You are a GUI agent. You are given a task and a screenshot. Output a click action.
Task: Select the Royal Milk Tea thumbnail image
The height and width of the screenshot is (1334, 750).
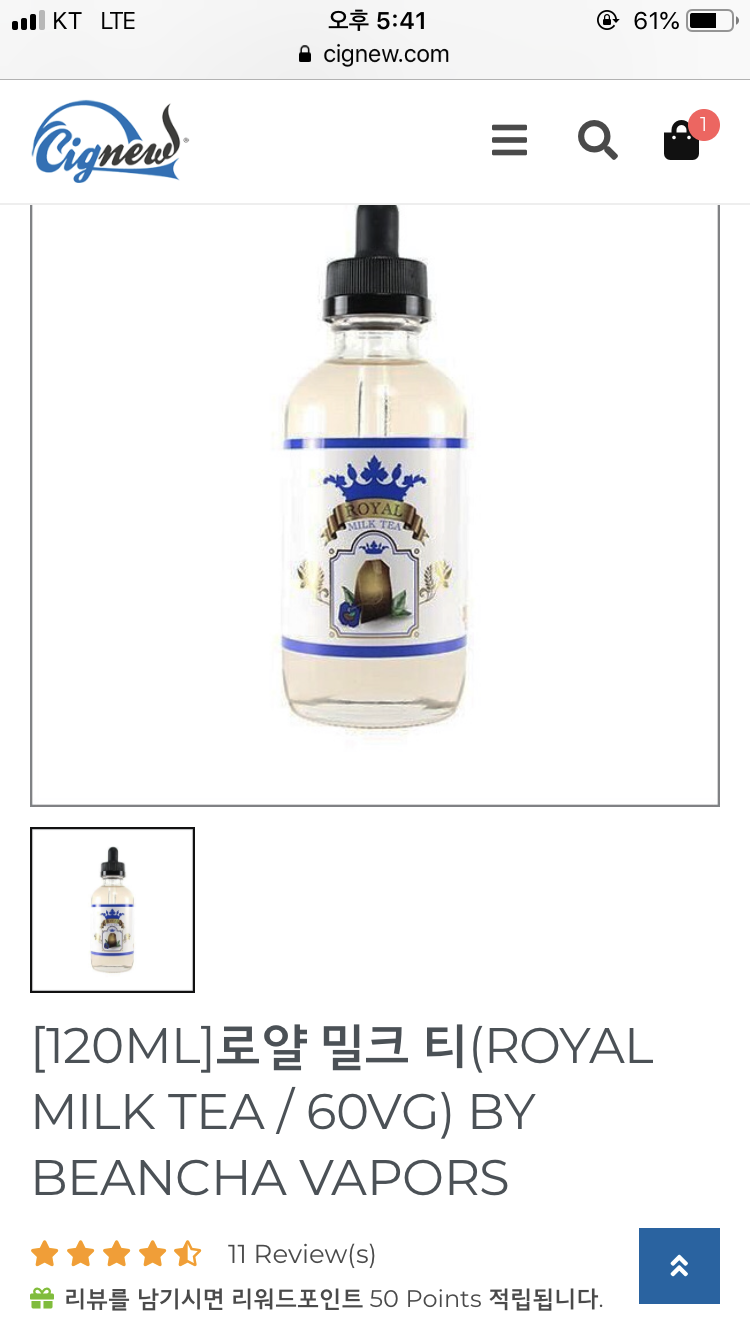tap(112, 910)
